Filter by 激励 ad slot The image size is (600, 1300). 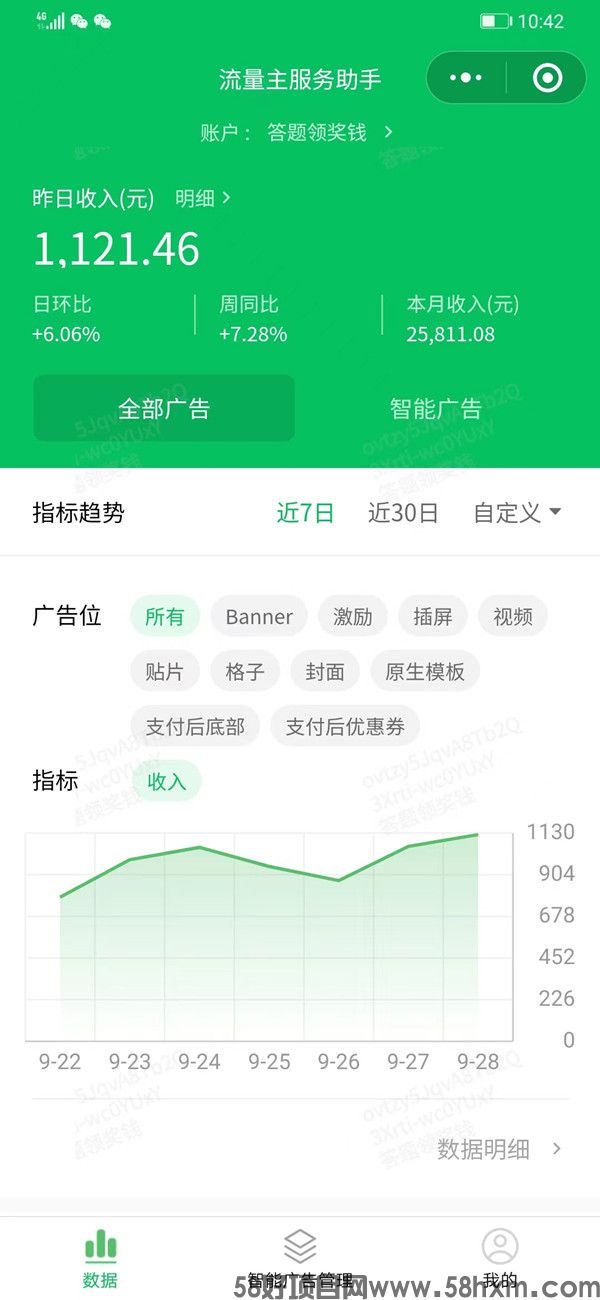[x=353, y=616]
